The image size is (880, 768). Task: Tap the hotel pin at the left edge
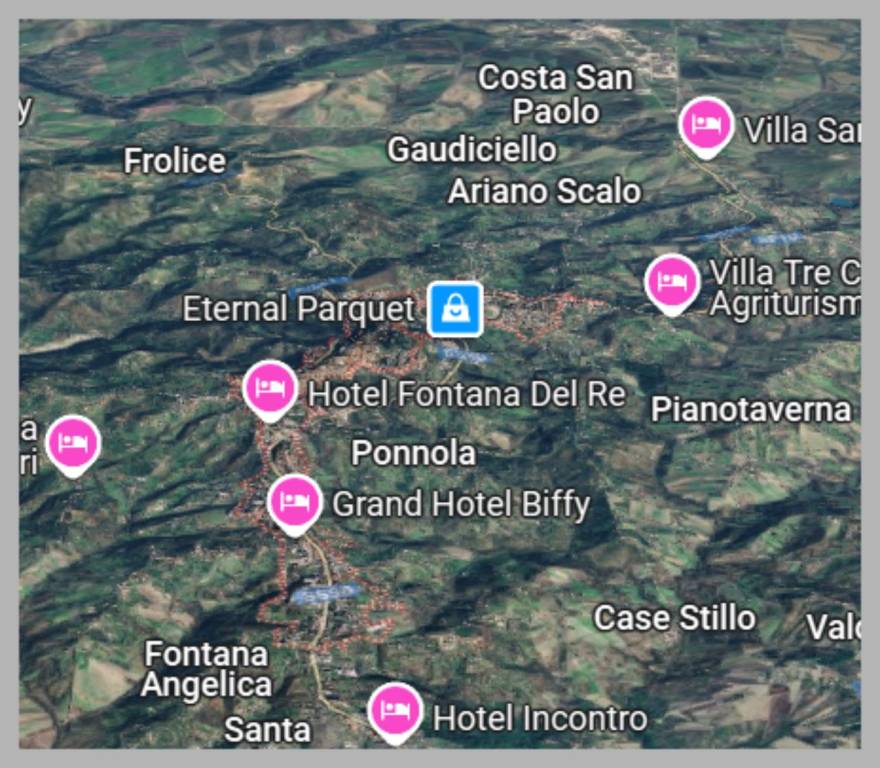click(x=73, y=441)
